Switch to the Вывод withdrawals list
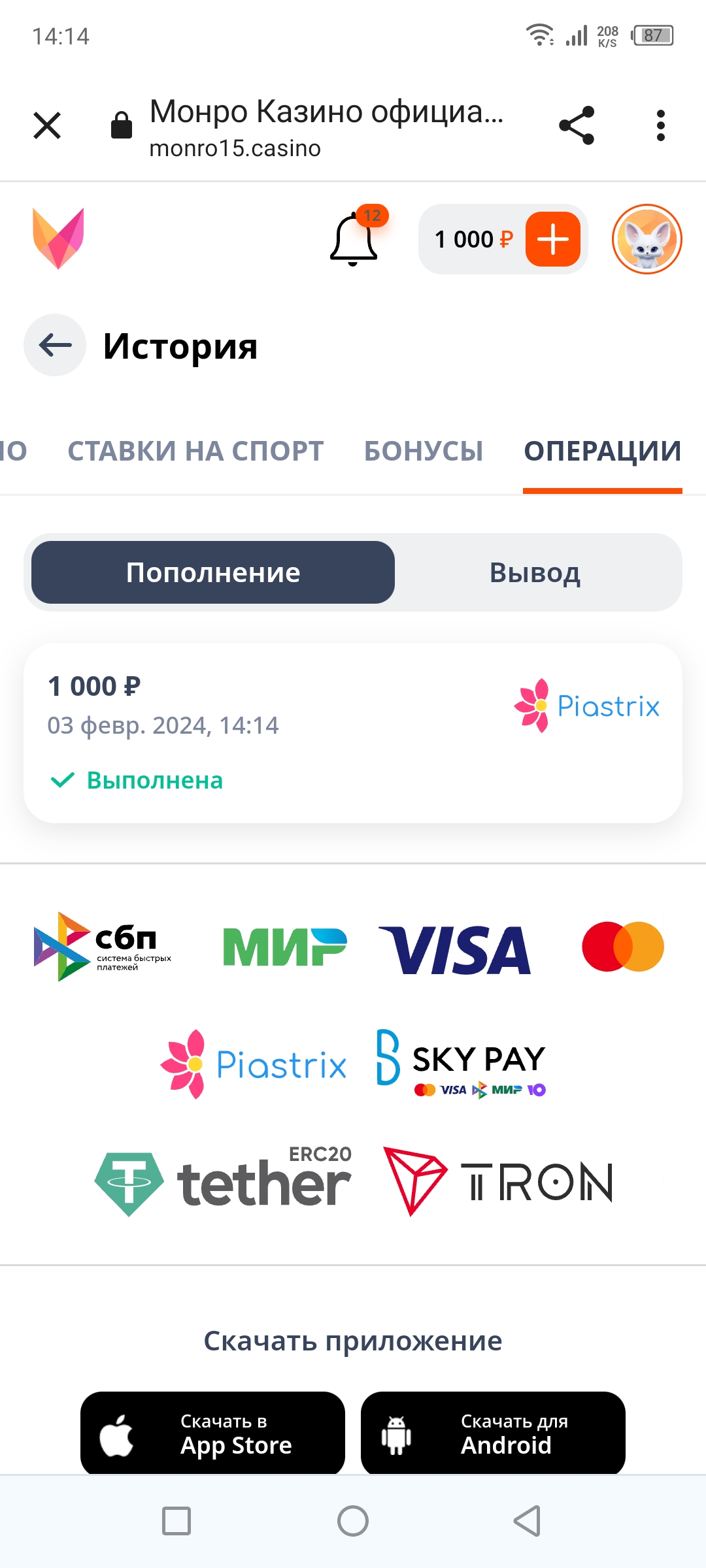Viewport: 706px width, 1568px height. [535, 572]
